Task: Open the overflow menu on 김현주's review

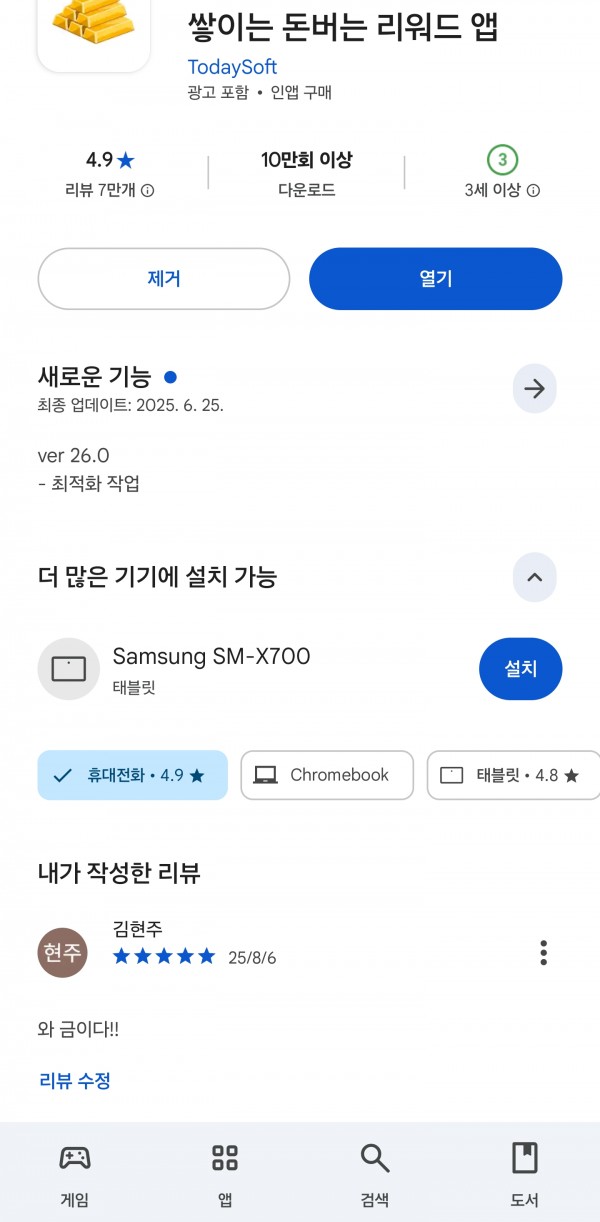Action: click(543, 952)
